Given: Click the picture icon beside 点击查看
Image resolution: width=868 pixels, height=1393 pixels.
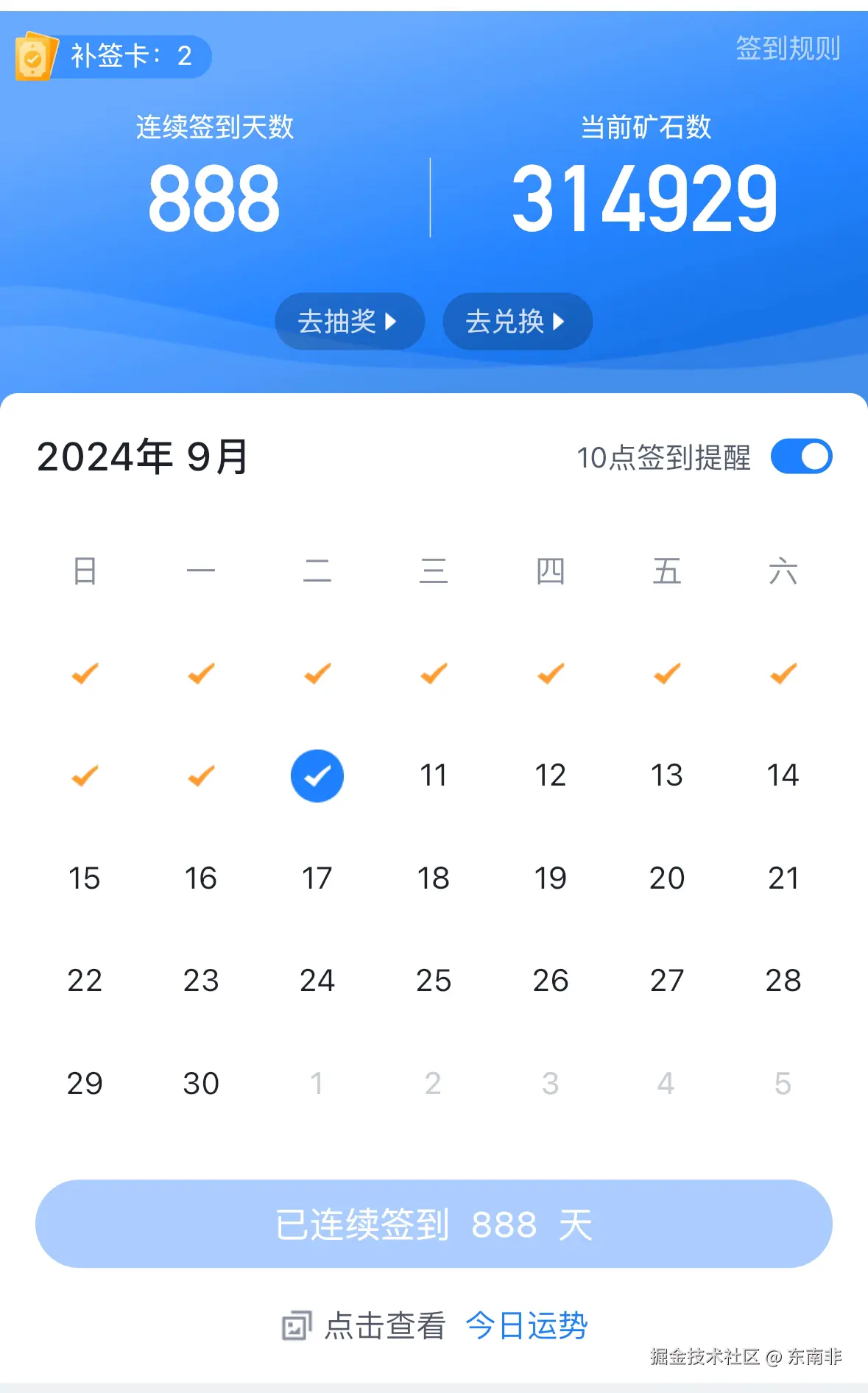Looking at the screenshot, I should click(x=297, y=1325).
